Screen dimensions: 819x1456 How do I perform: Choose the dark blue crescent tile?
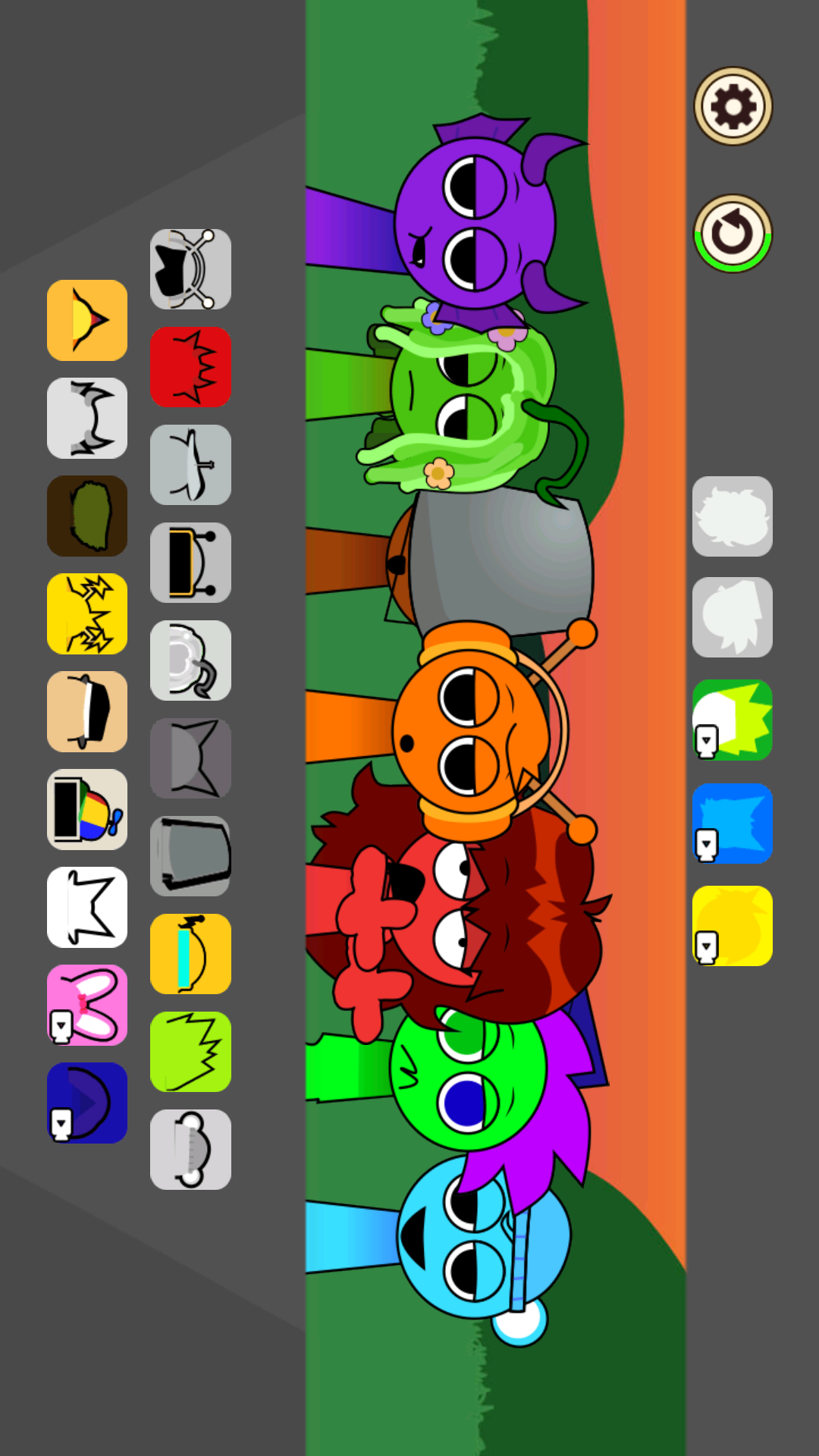point(87,1103)
